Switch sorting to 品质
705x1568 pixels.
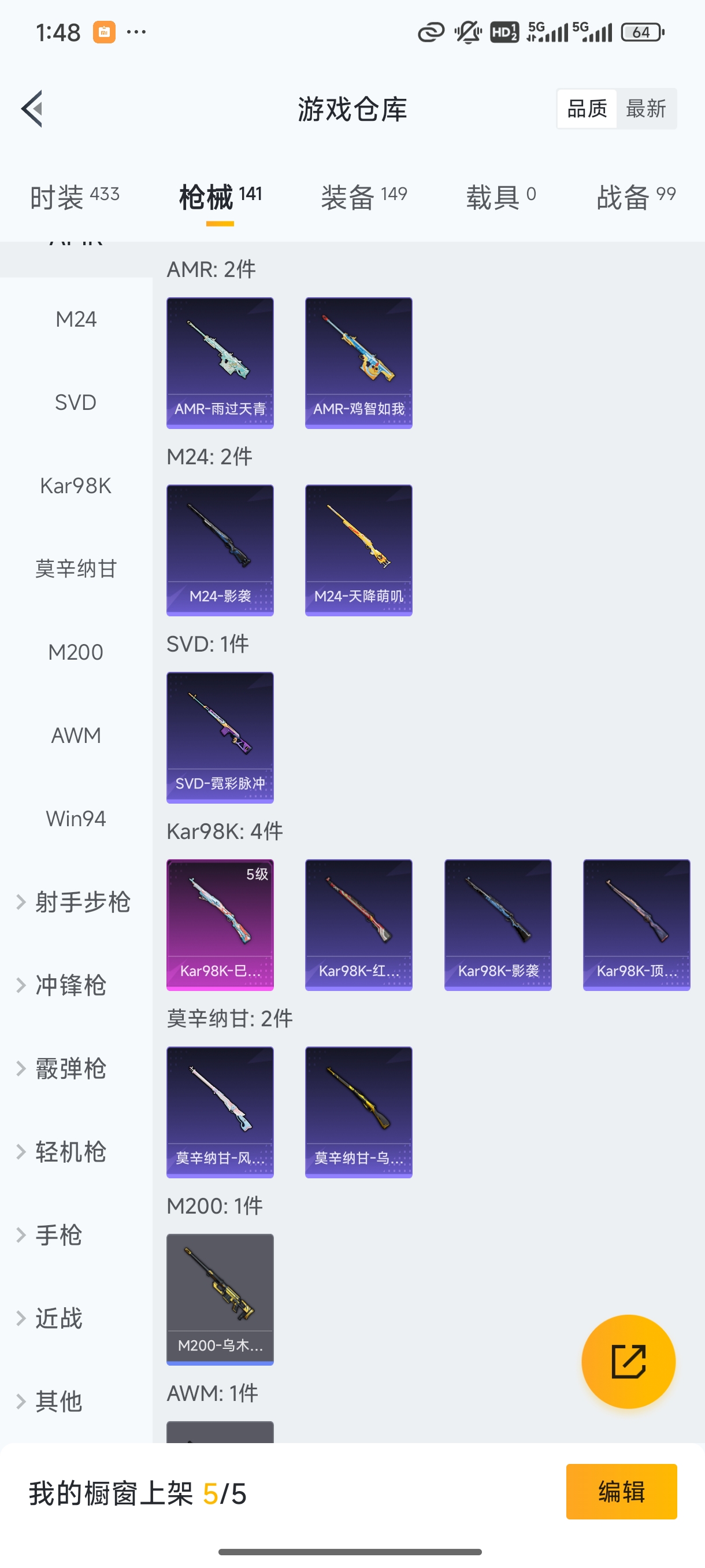coord(586,108)
